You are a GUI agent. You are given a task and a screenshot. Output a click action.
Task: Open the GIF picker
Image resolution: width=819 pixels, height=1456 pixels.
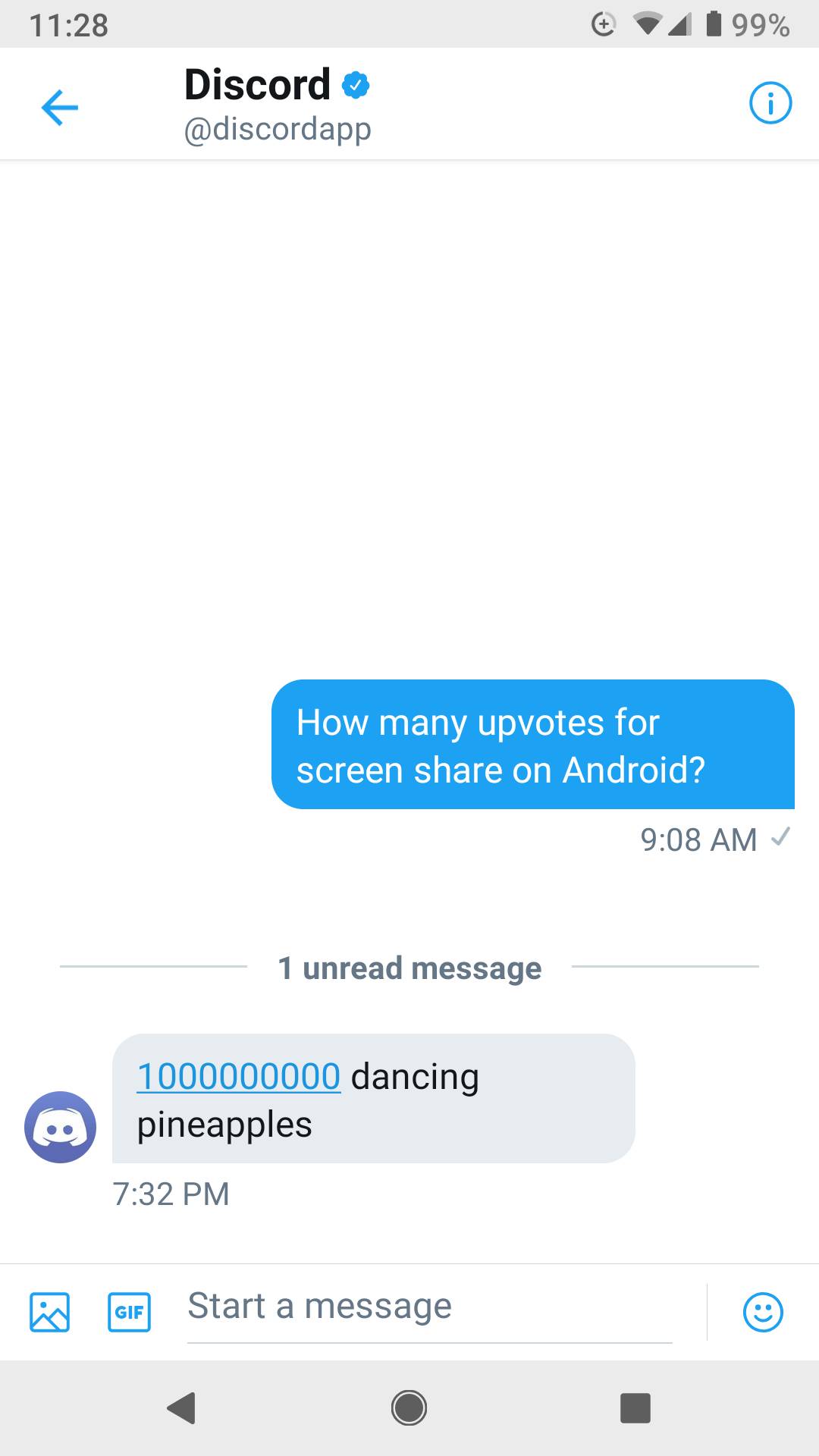[x=130, y=1312]
